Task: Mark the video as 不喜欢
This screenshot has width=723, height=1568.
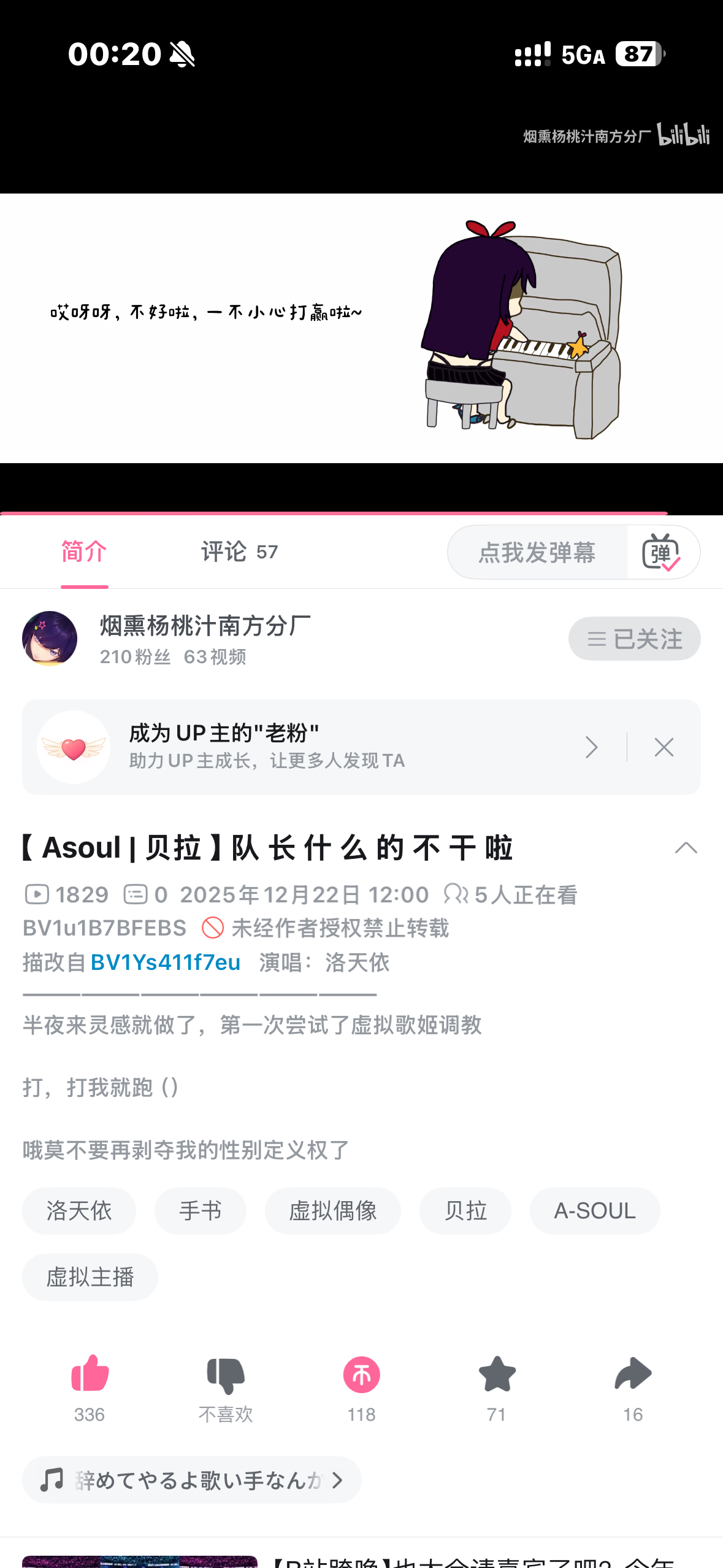Action: click(226, 1375)
